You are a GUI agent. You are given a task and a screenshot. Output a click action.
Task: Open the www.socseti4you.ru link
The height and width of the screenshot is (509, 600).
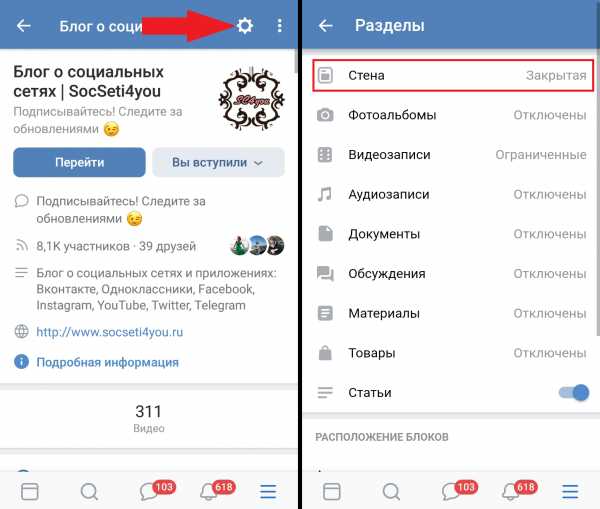click(110, 331)
